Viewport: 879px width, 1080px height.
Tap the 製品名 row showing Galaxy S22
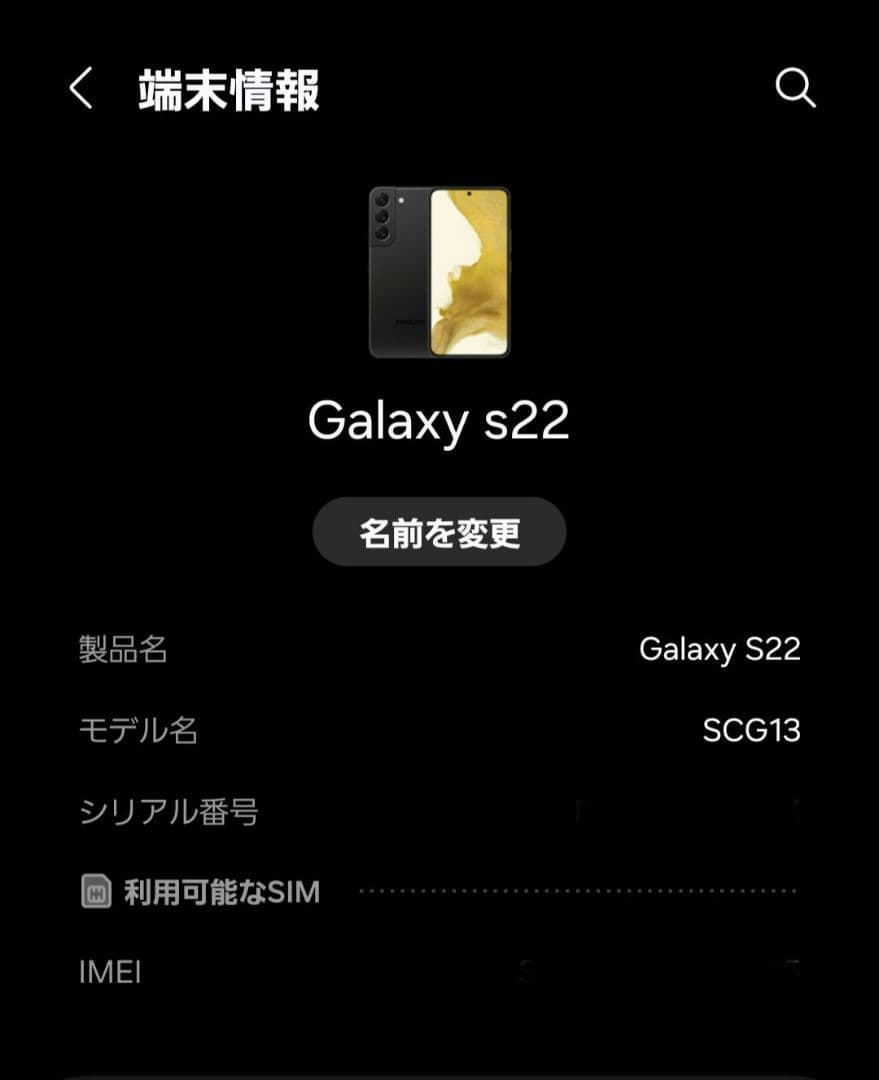[438, 650]
